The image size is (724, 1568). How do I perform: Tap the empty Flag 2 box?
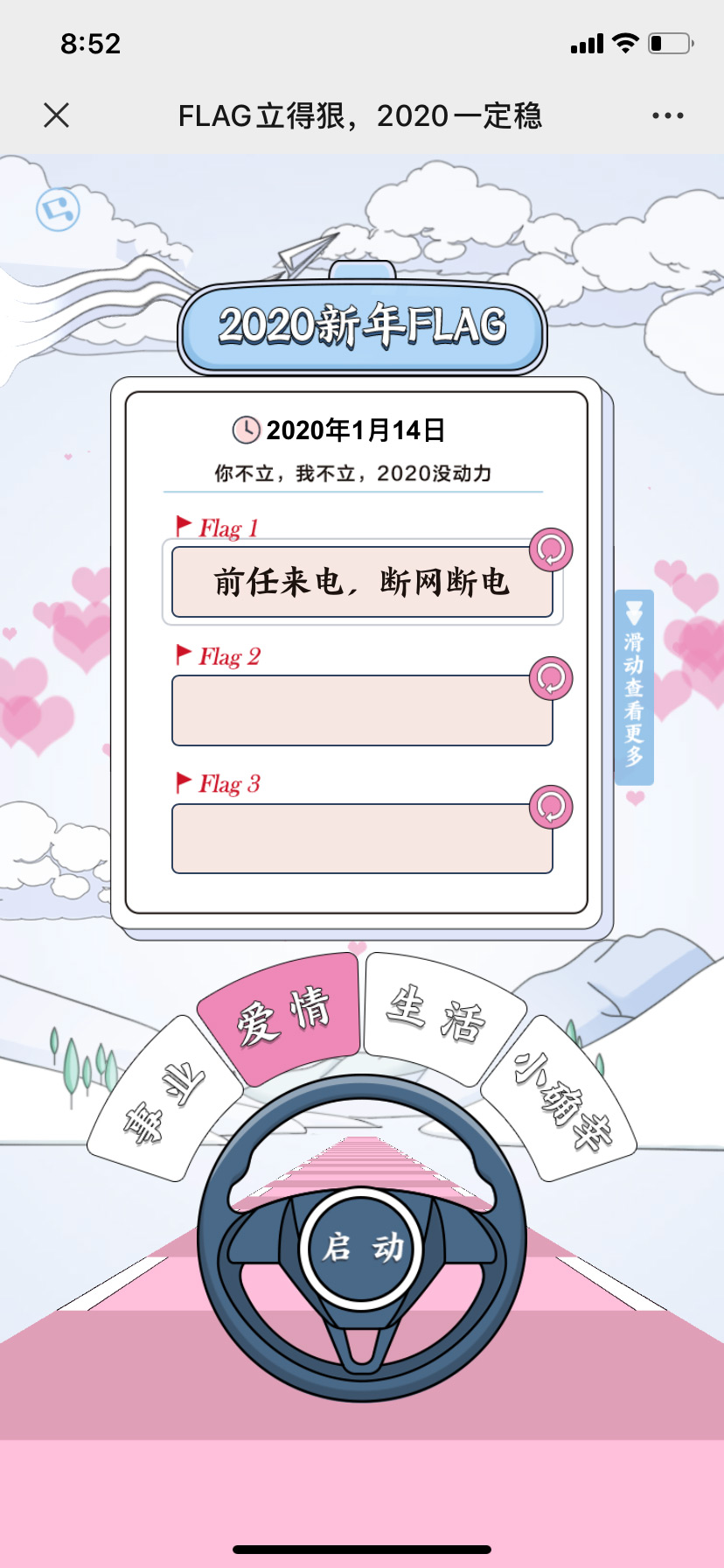[x=362, y=710]
